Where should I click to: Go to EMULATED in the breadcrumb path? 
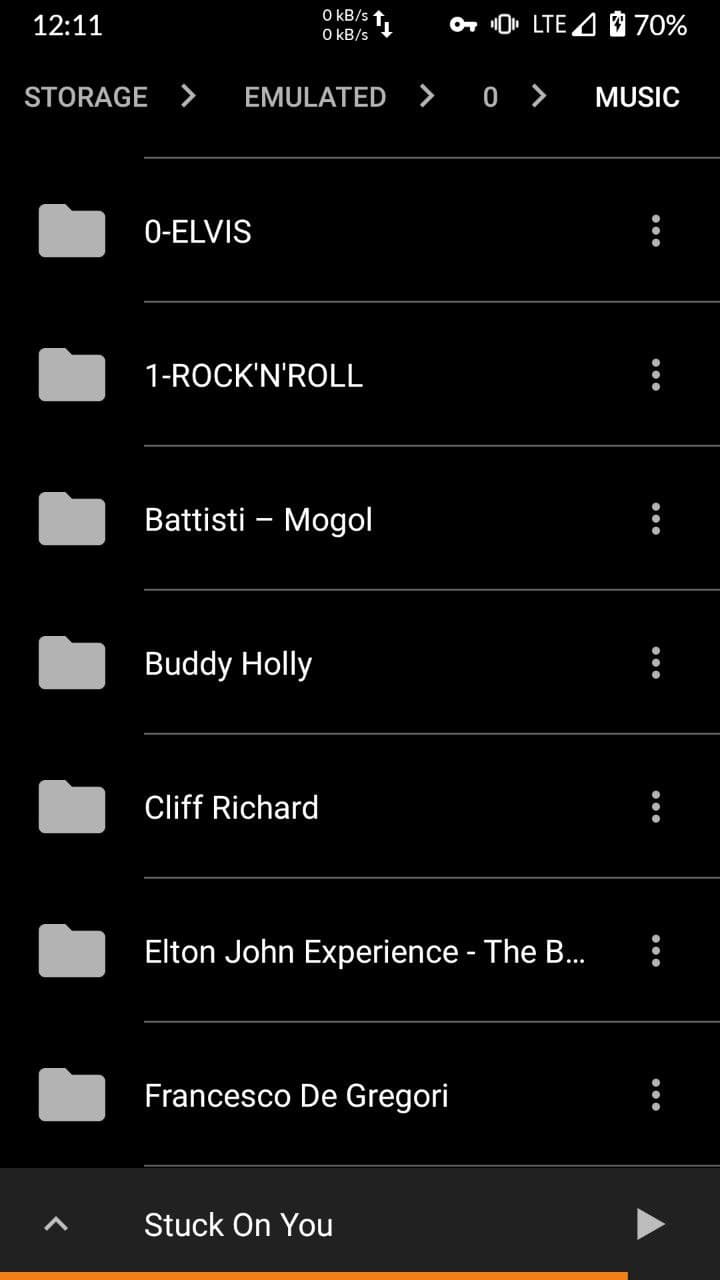315,97
